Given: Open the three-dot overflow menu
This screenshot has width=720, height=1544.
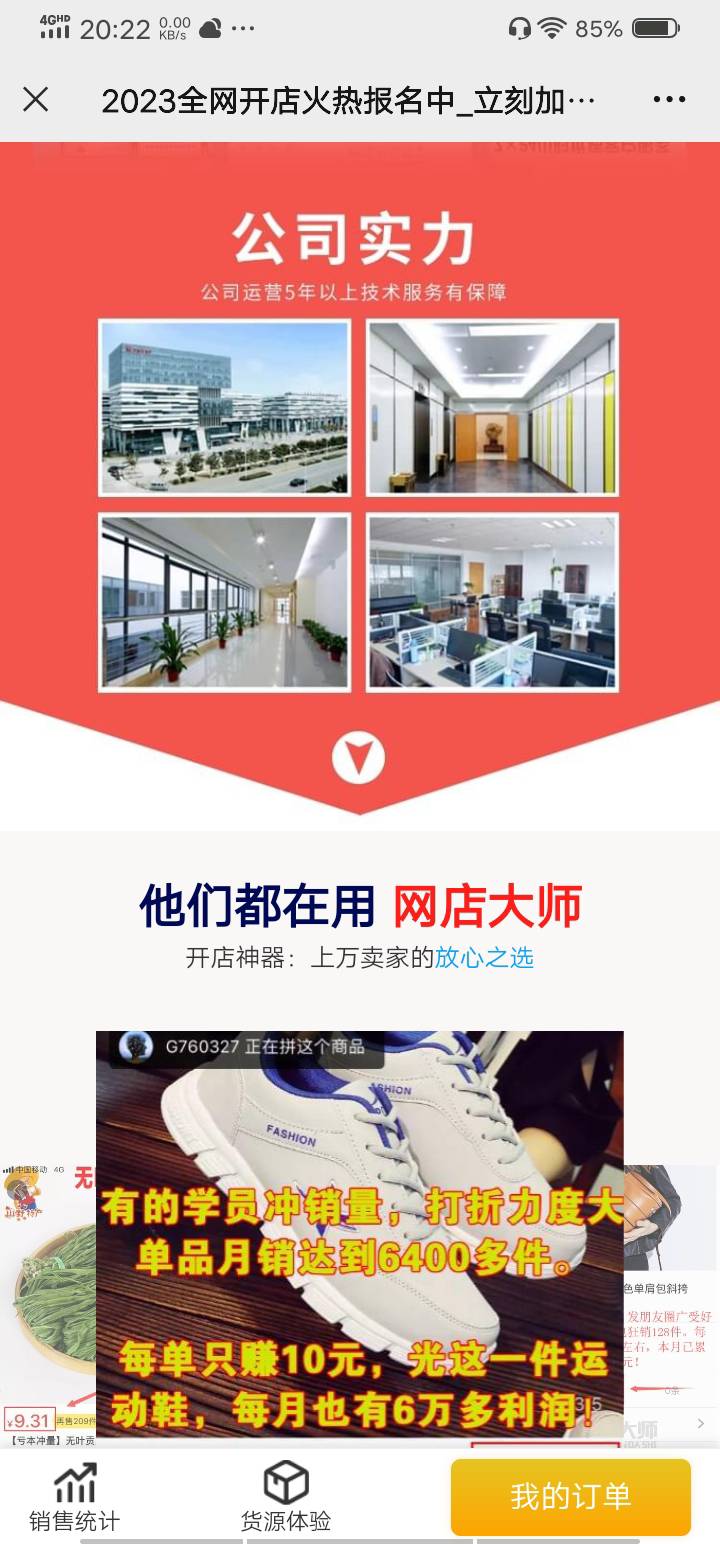Looking at the screenshot, I should click(x=669, y=99).
